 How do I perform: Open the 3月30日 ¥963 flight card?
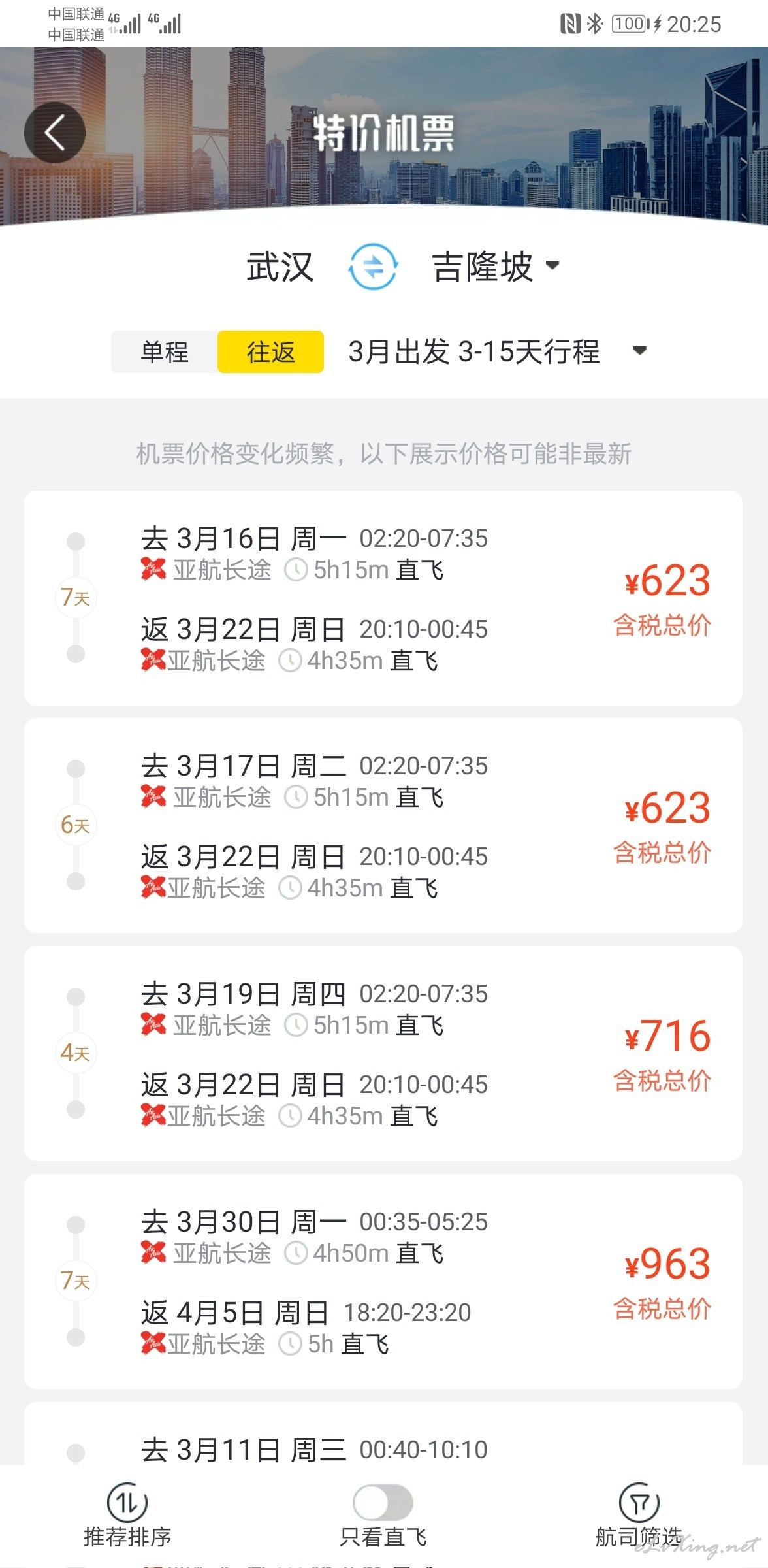[383, 1281]
